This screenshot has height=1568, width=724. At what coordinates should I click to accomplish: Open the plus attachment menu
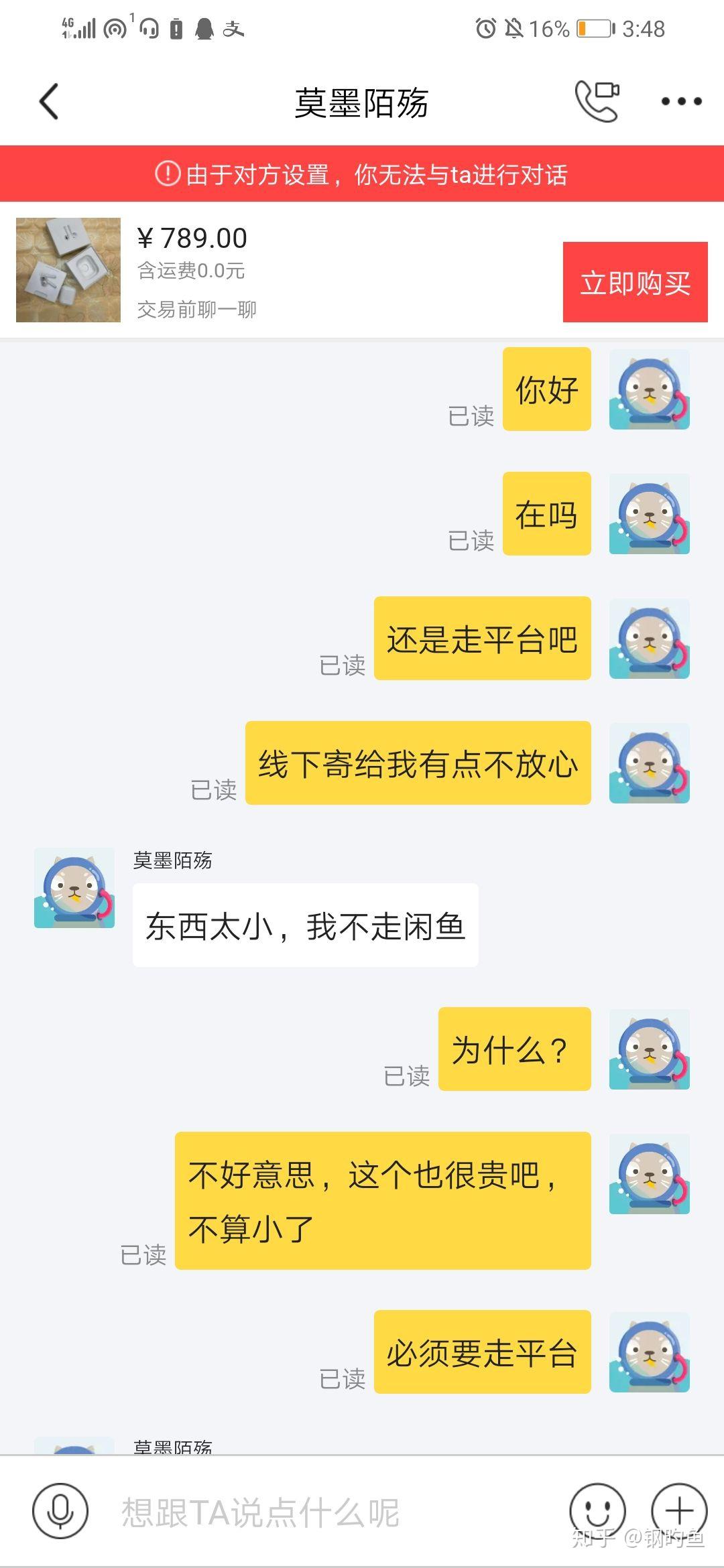pos(679,1511)
